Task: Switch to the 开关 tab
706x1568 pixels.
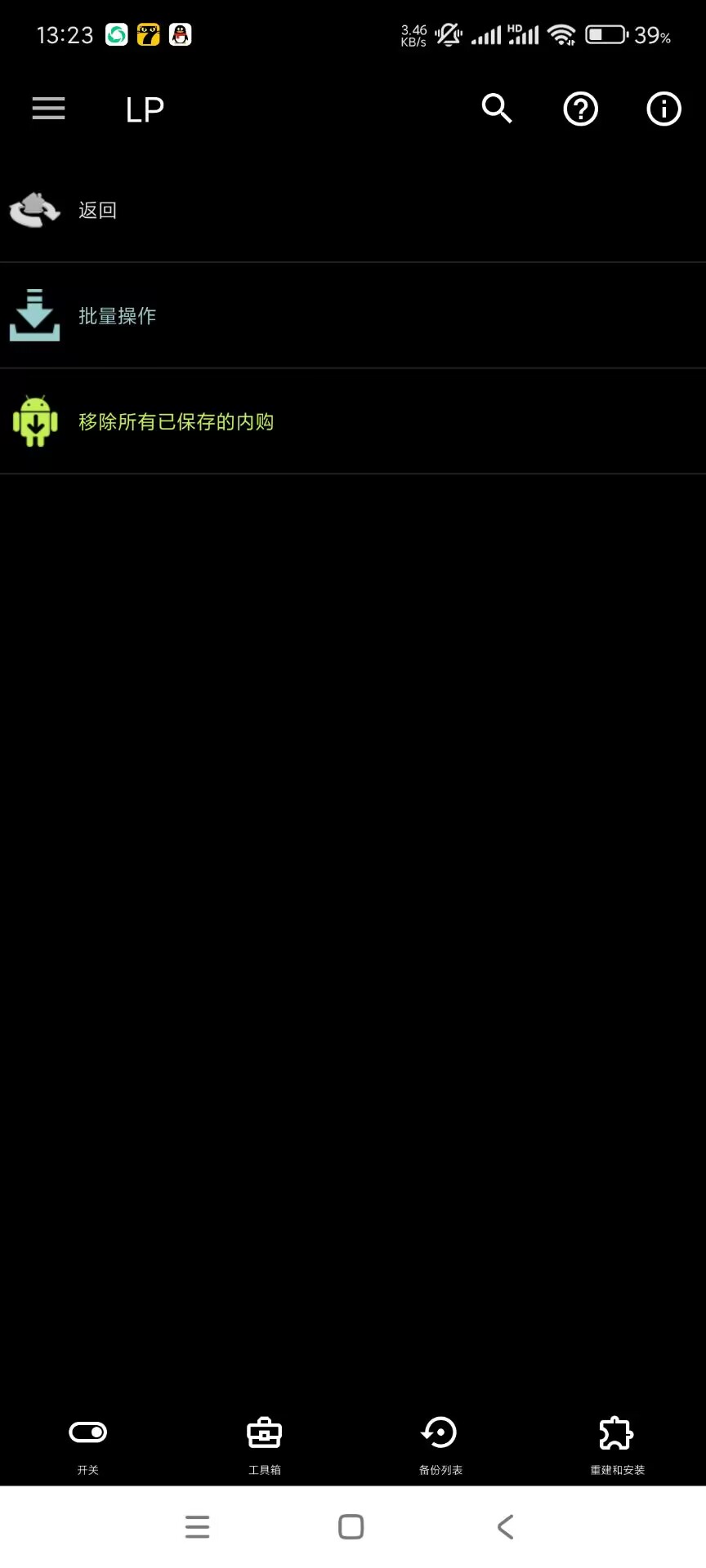Action: (88, 1444)
